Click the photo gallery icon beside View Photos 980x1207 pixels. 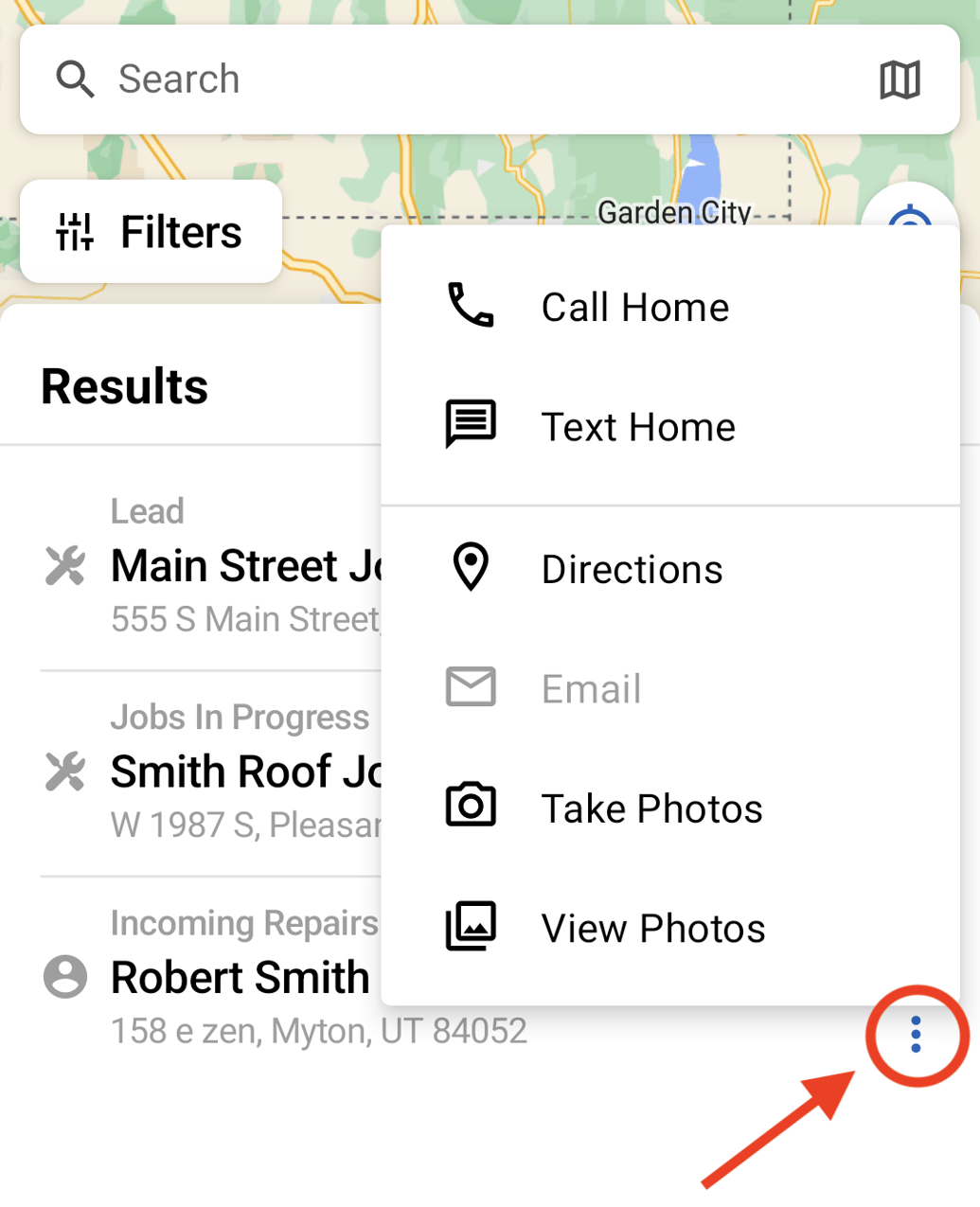(470, 926)
